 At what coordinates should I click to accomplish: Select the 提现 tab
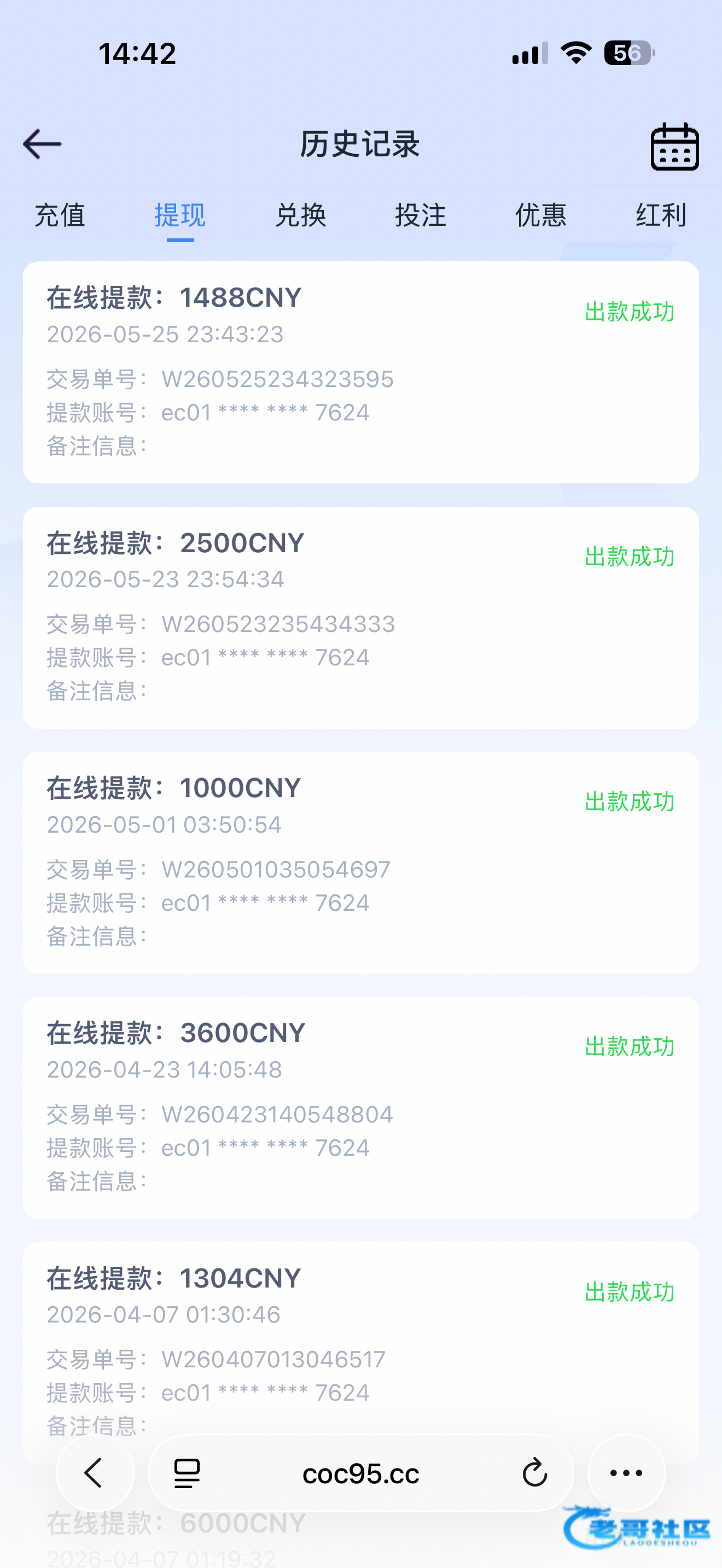(x=180, y=215)
